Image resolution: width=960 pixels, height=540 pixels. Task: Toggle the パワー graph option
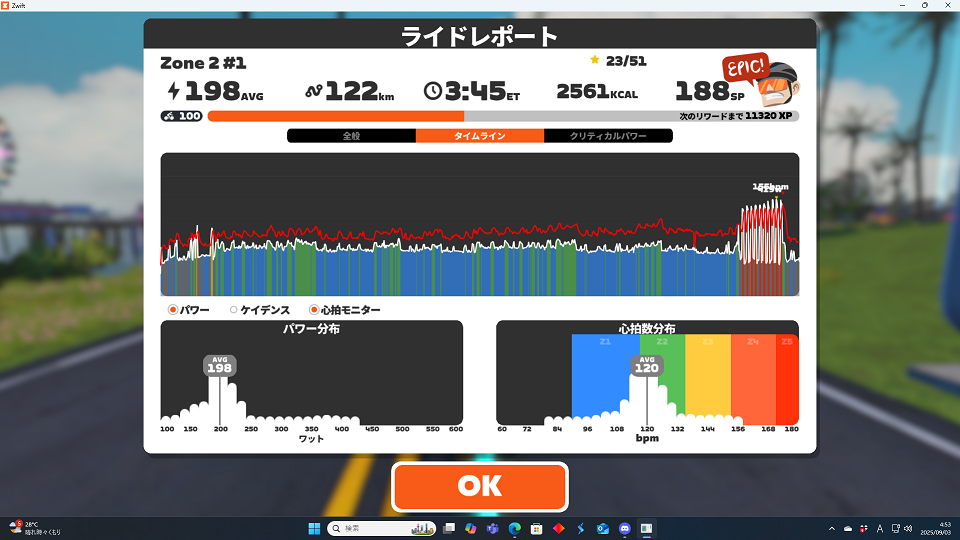click(173, 310)
